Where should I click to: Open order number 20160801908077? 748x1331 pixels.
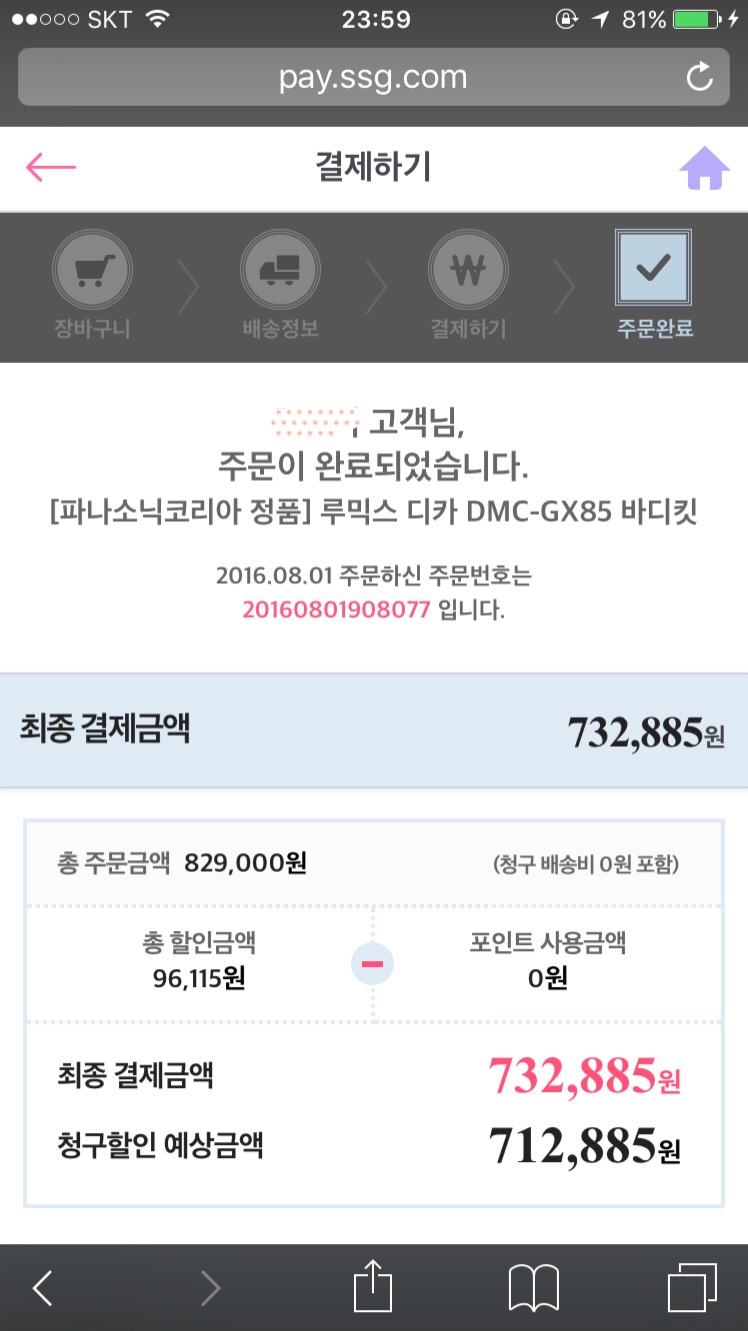pos(336,609)
